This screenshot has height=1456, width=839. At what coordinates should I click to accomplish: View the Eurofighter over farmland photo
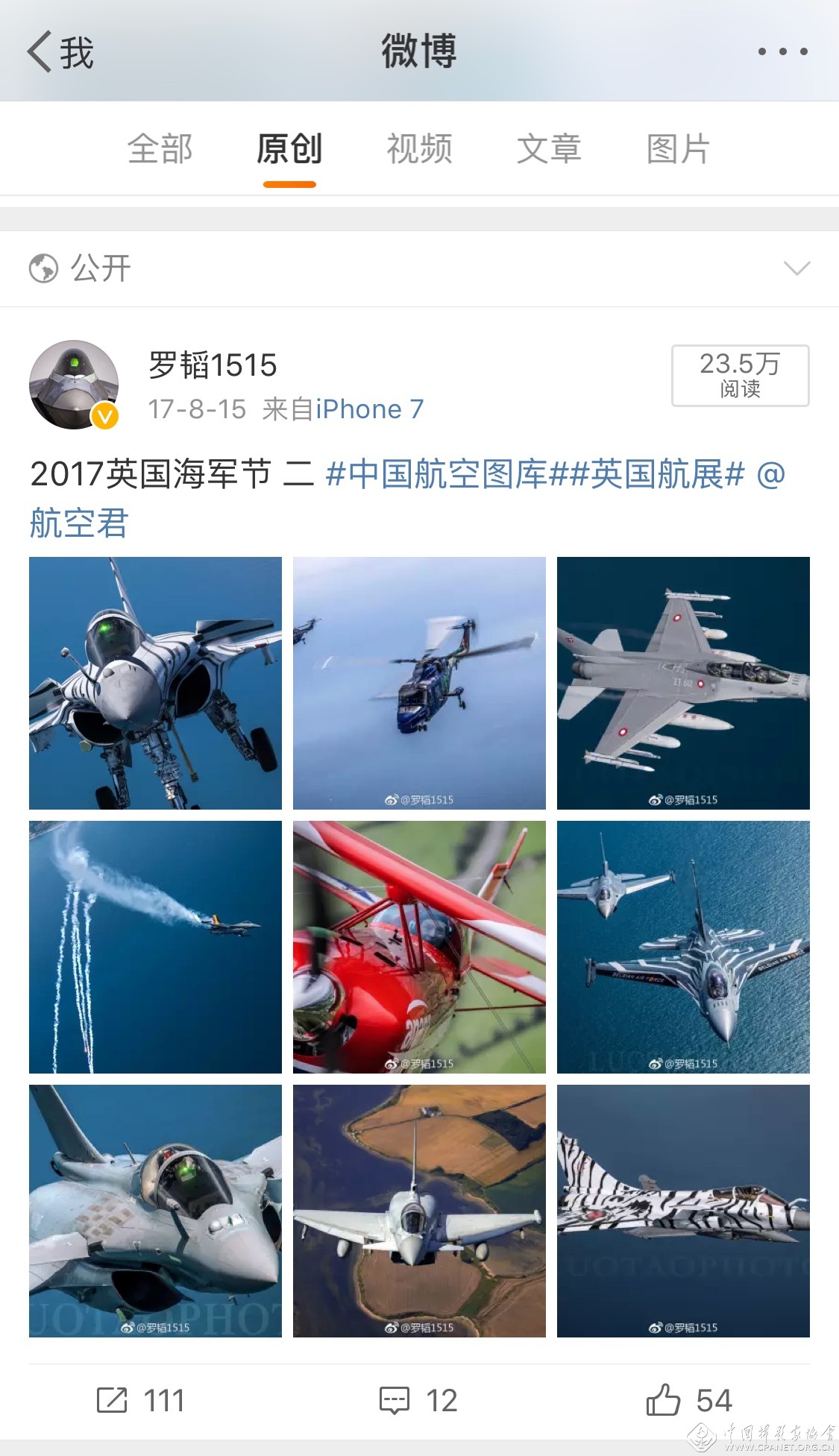pos(419,1211)
